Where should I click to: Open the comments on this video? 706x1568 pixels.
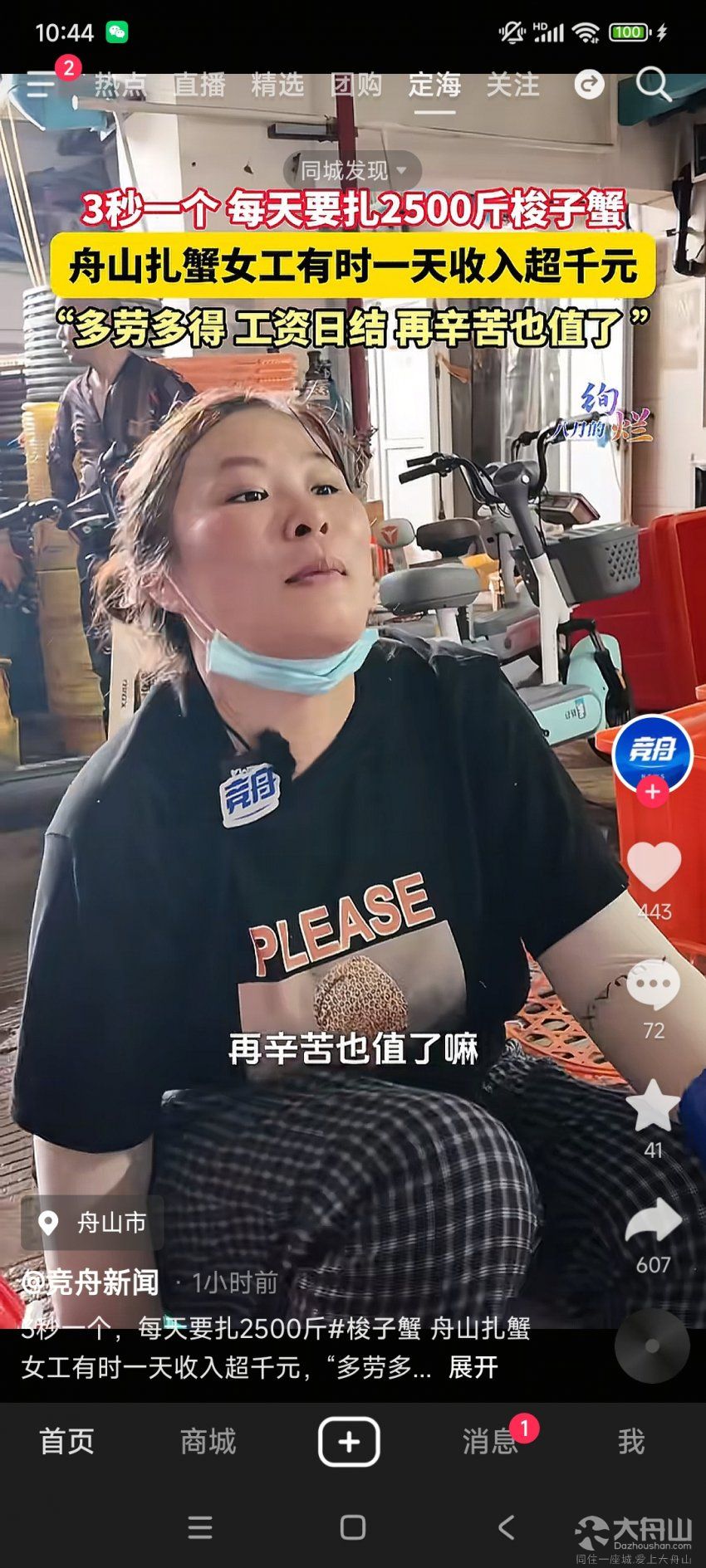pos(654,984)
